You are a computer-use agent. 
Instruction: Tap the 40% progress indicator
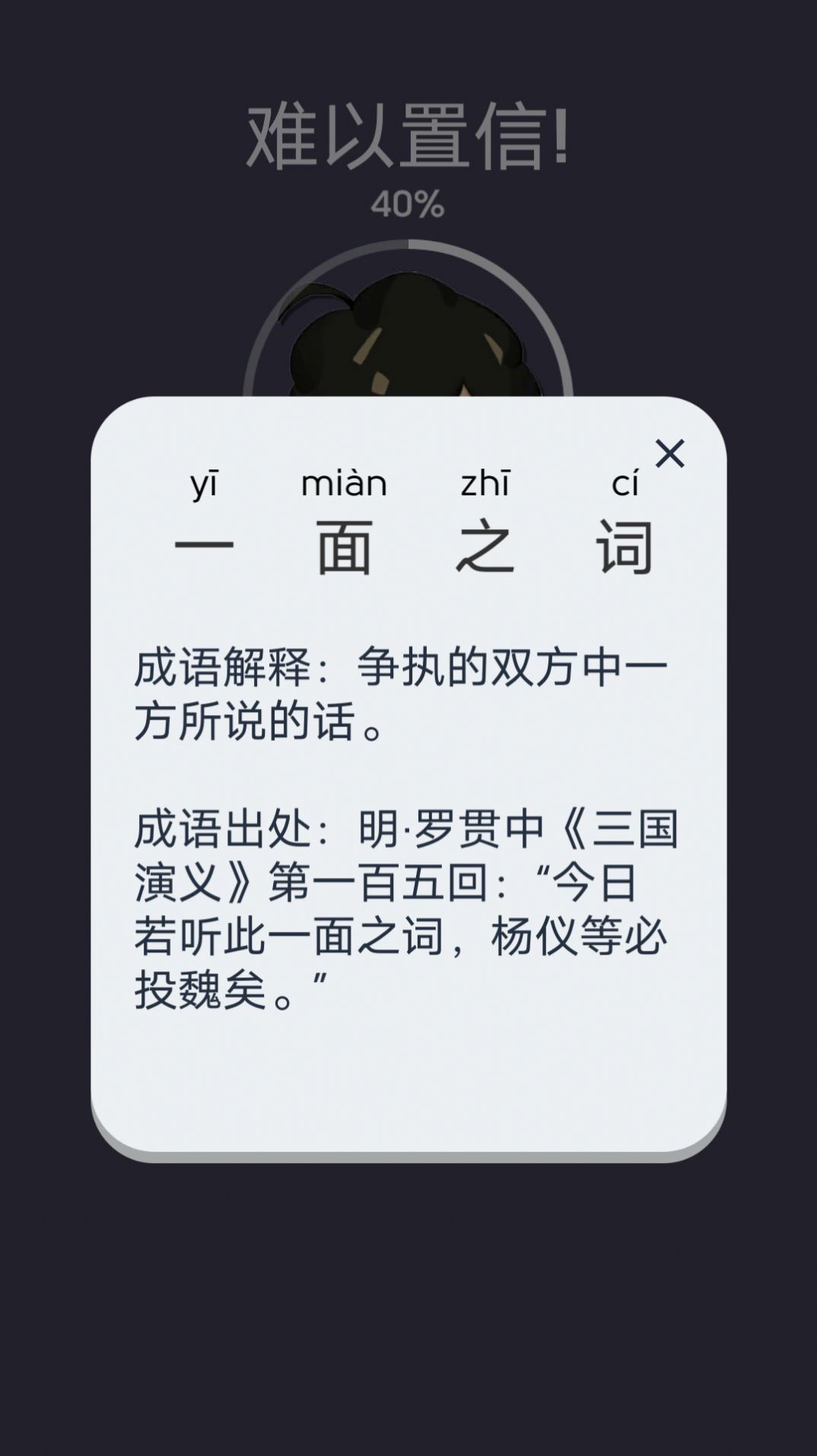[408, 202]
